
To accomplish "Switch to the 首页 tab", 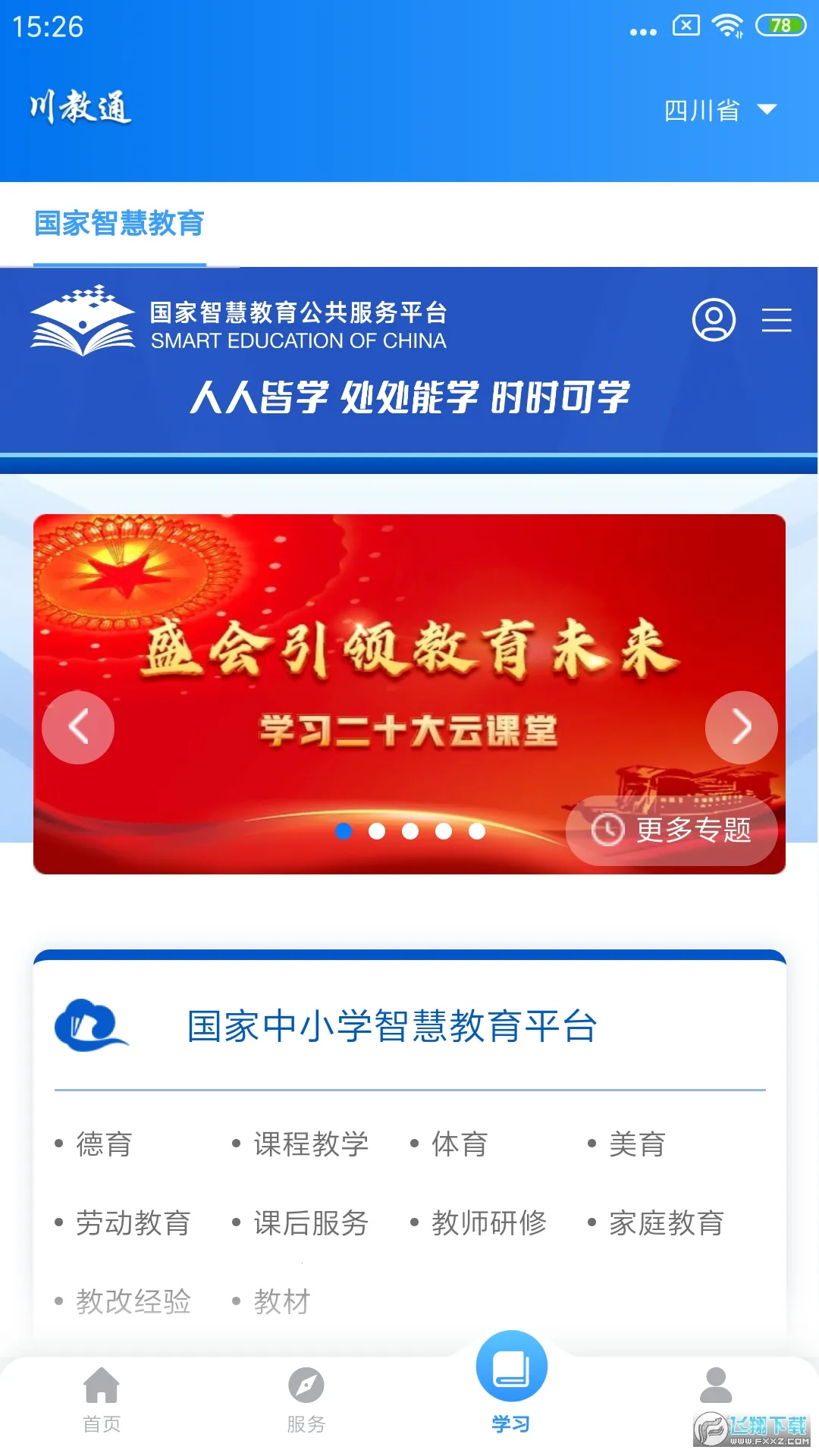I will 102,1400.
